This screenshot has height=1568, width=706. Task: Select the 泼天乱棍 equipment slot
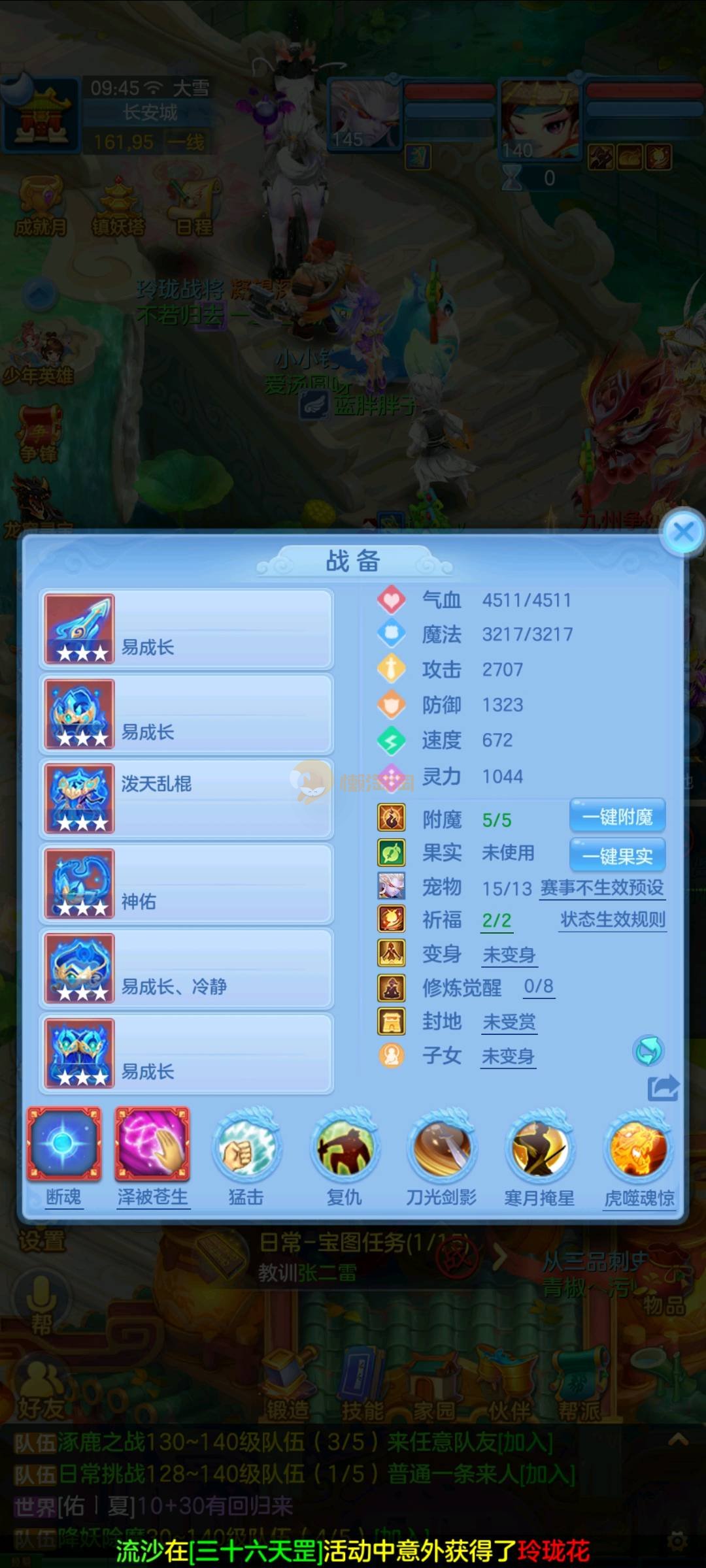[x=186, y=798]
